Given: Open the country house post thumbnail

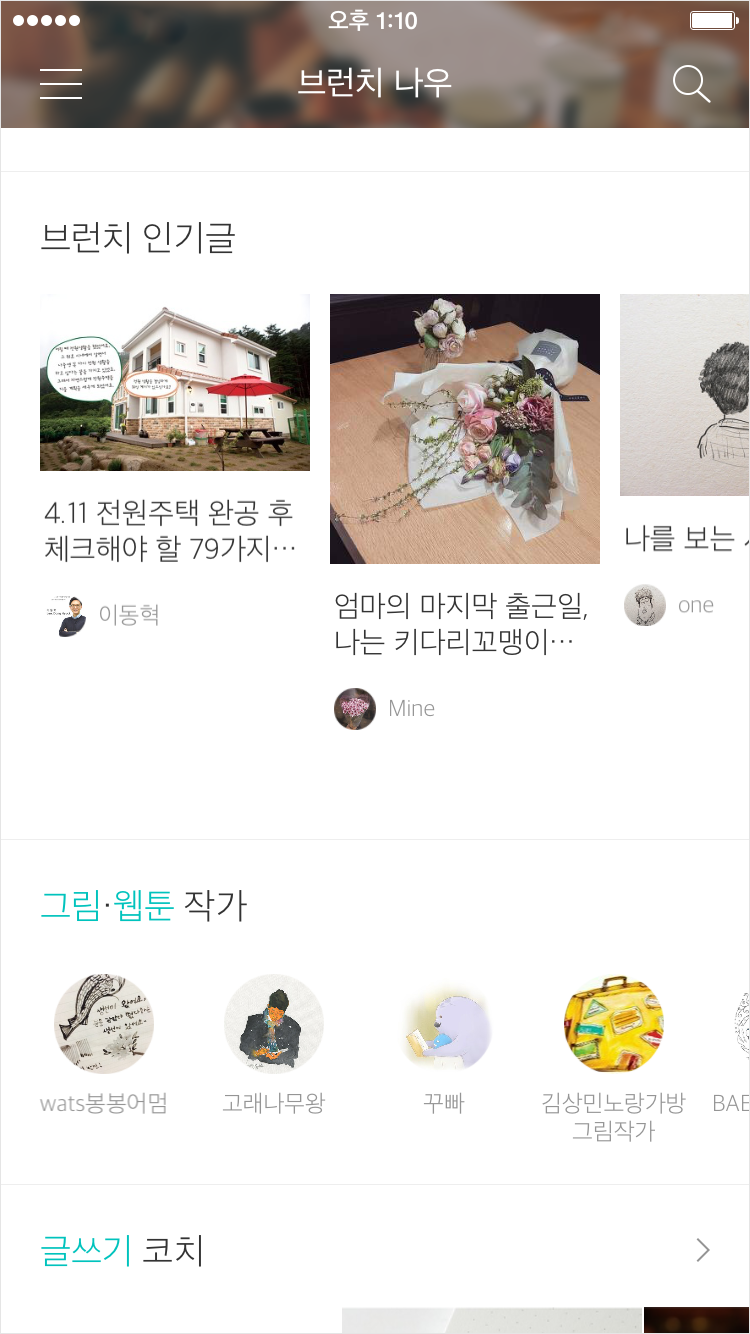Looking at the screenshot, I should coord(175,381).
